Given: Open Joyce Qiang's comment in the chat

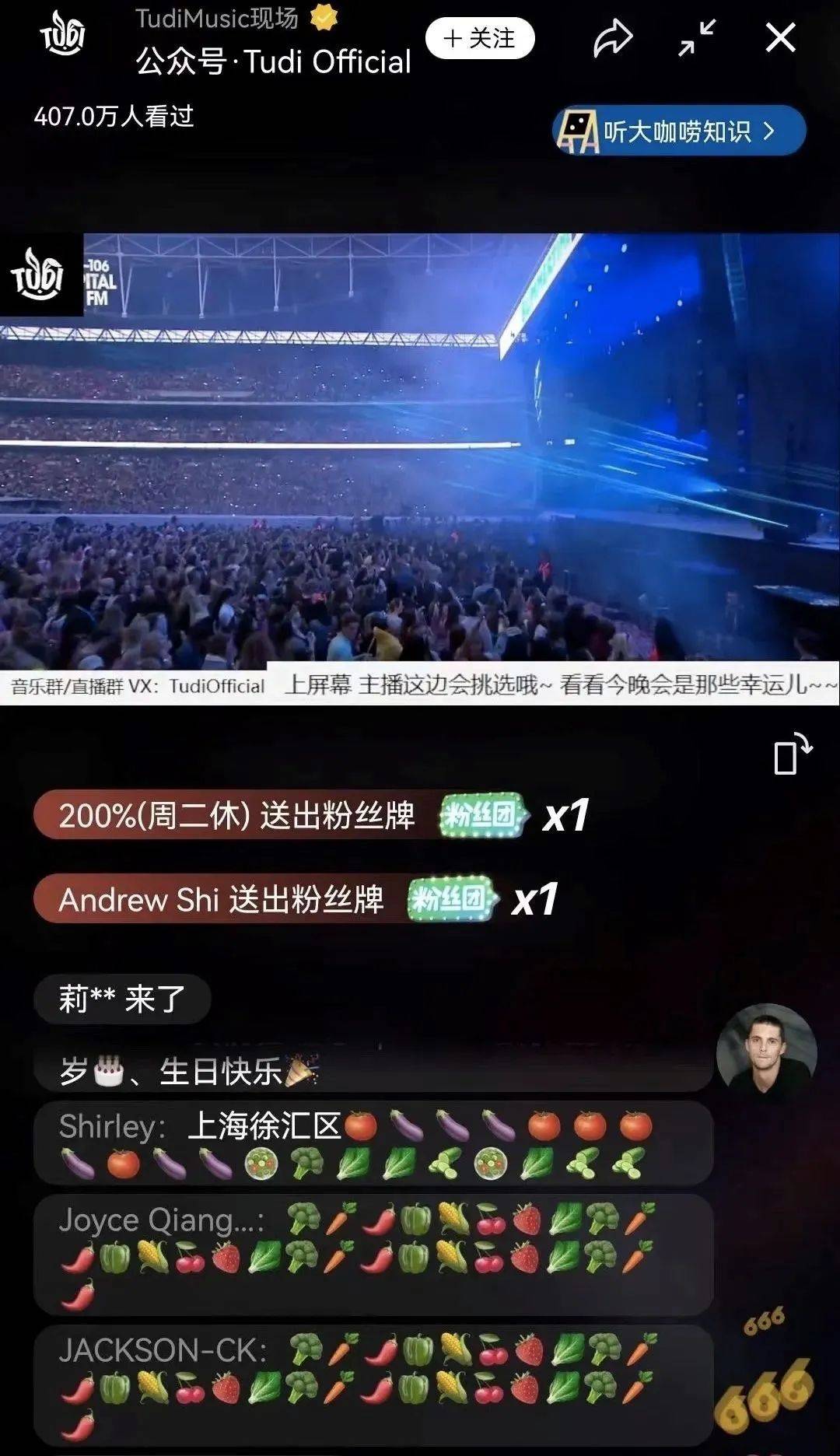Looking at the screenshot, I should click(x=373, y=1254).
